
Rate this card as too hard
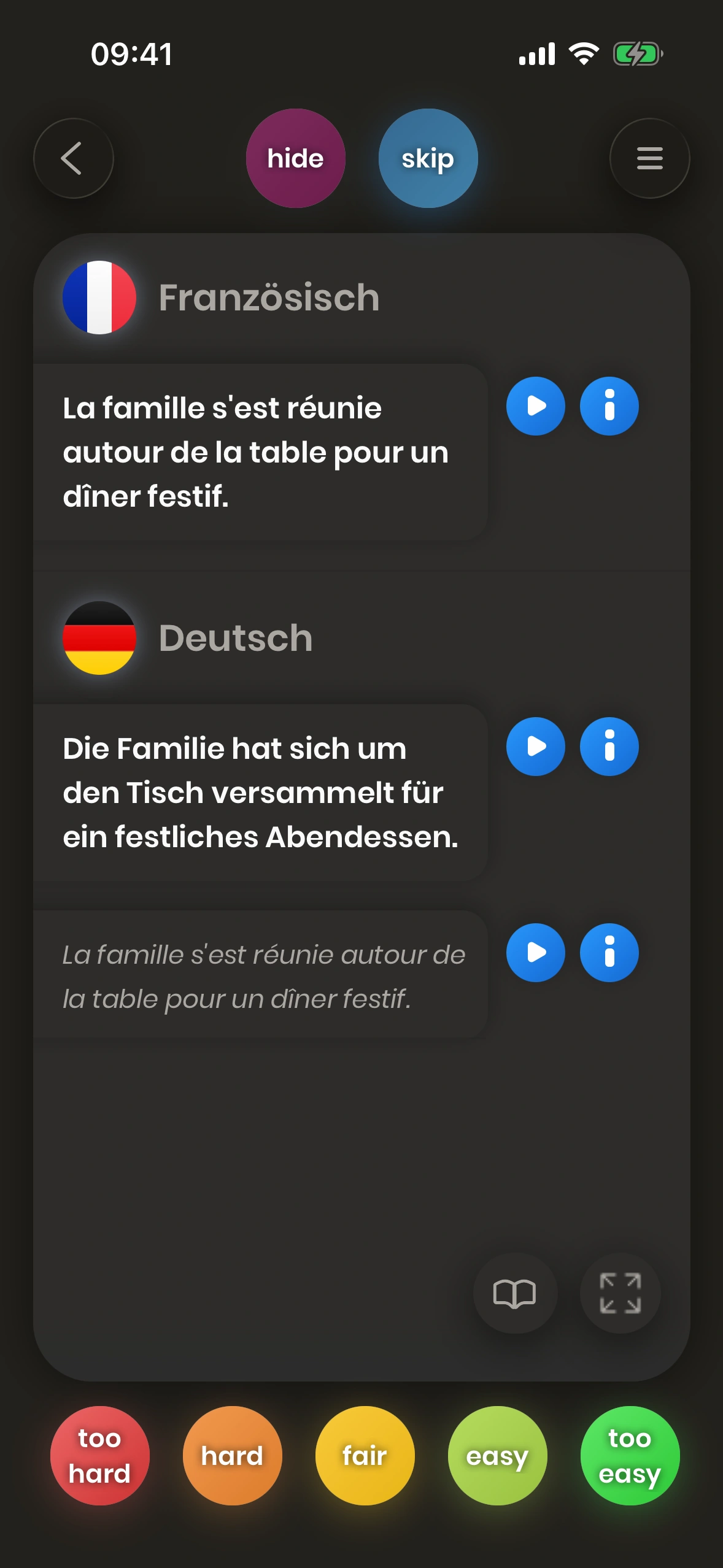[99, 1455]
